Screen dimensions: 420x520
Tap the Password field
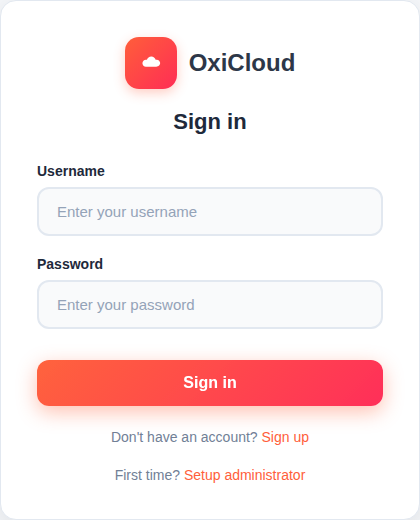point(210,305)
